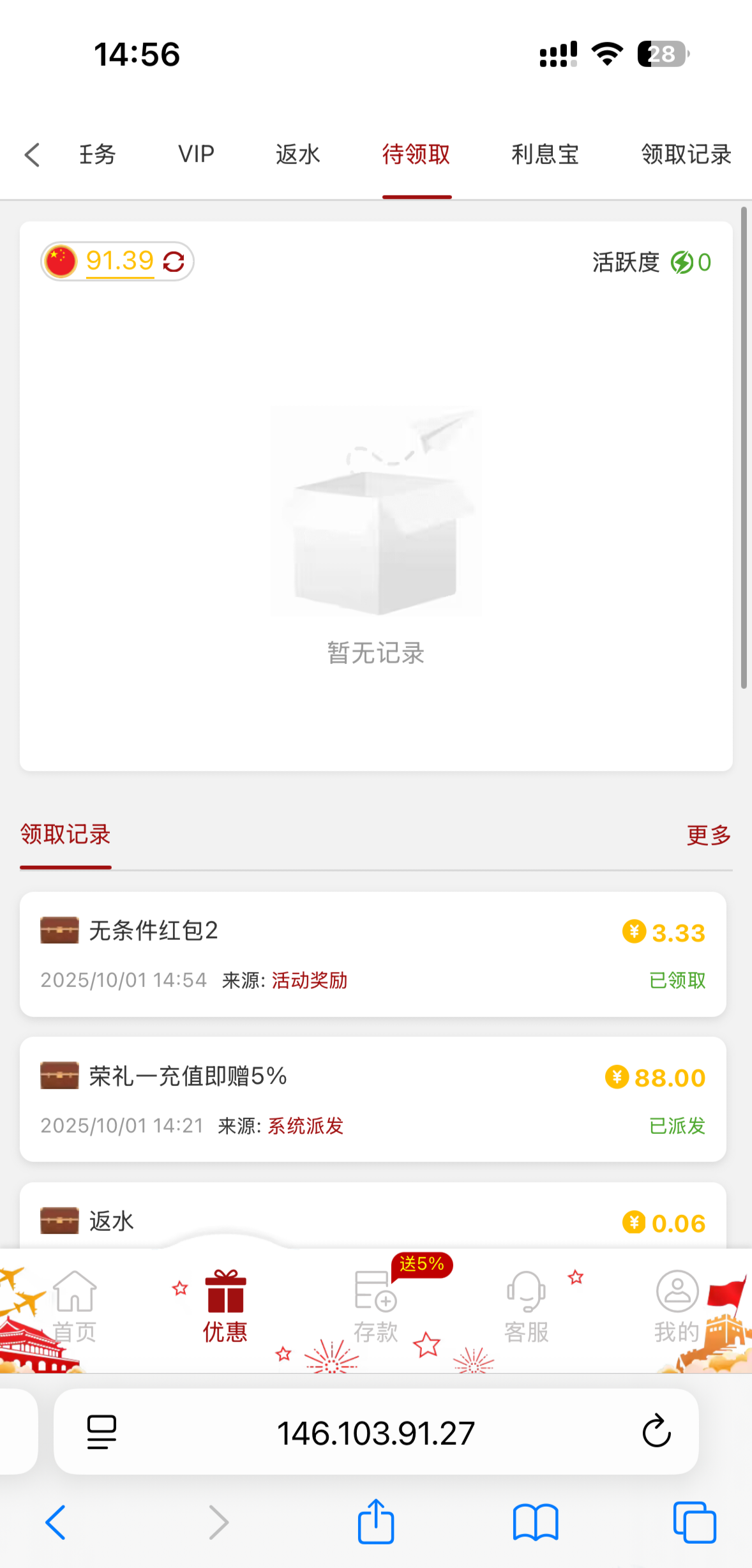Open the 领取记录 top tab
Viewport: 752px width, 1568px height.
click(686, 155)
